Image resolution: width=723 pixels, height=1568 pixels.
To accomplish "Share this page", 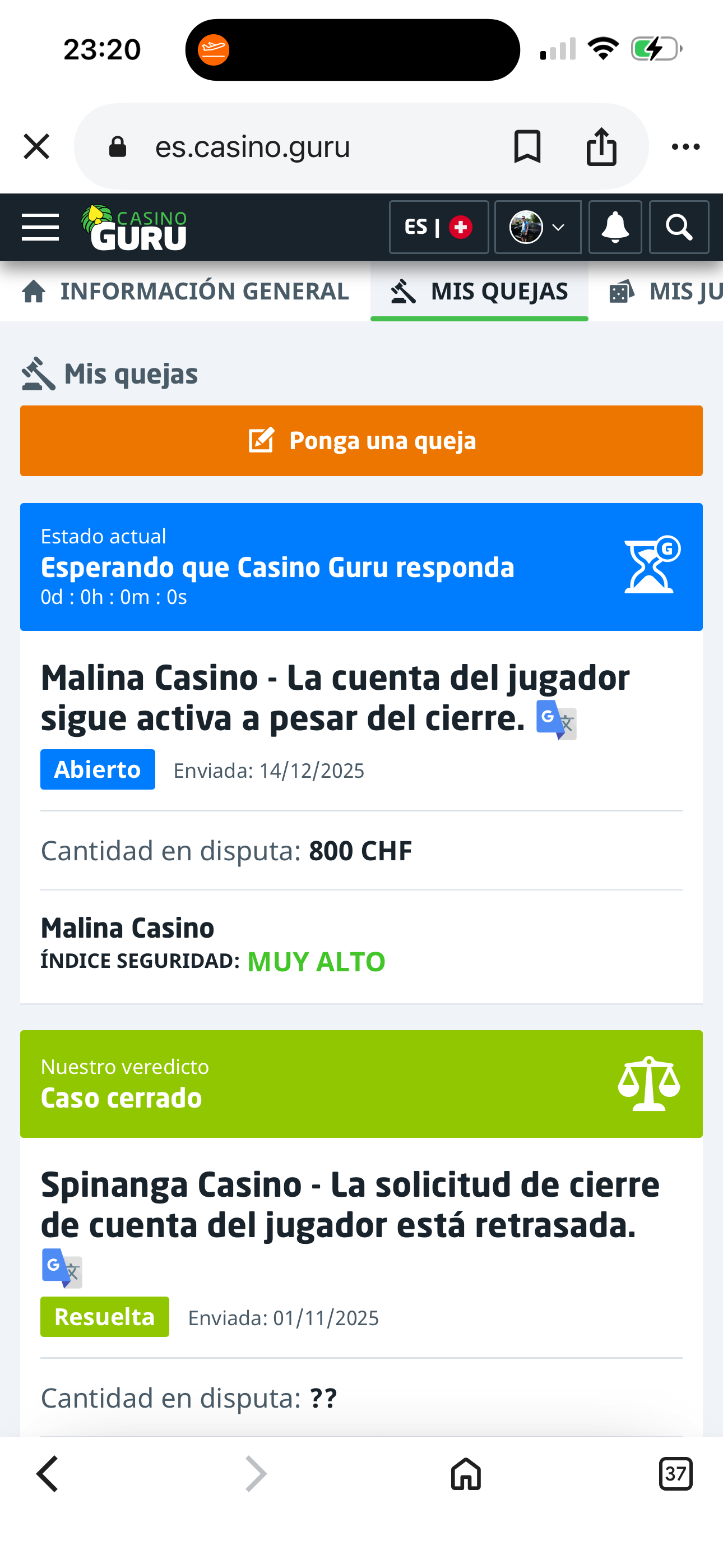I will 601,147.
